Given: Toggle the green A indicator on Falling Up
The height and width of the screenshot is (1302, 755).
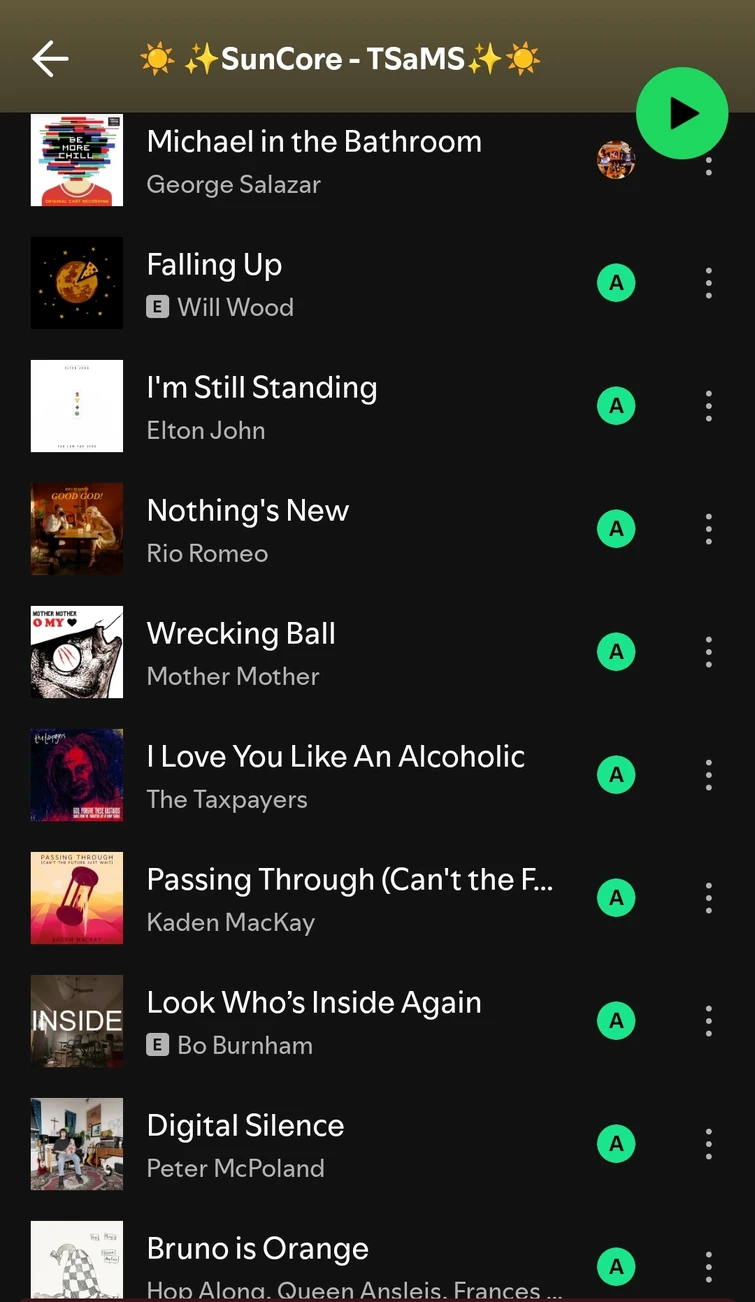Looking at the screenshot, I should (616, 283).
